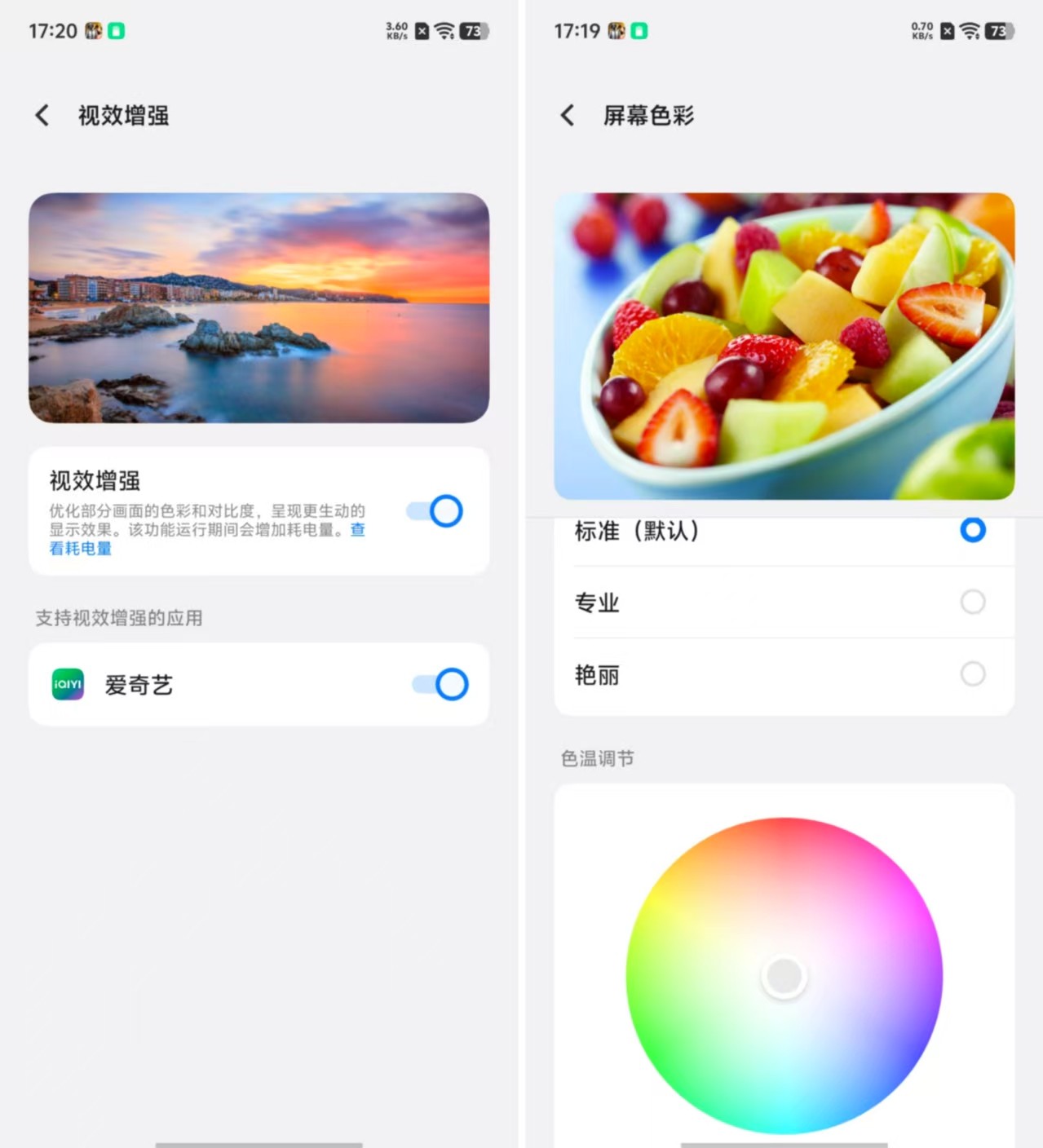This screenshot has width=1043, height=1148.
Task: Tap the sunset coastline preview image
Action: pyautogui.click(x=259, y=308)
